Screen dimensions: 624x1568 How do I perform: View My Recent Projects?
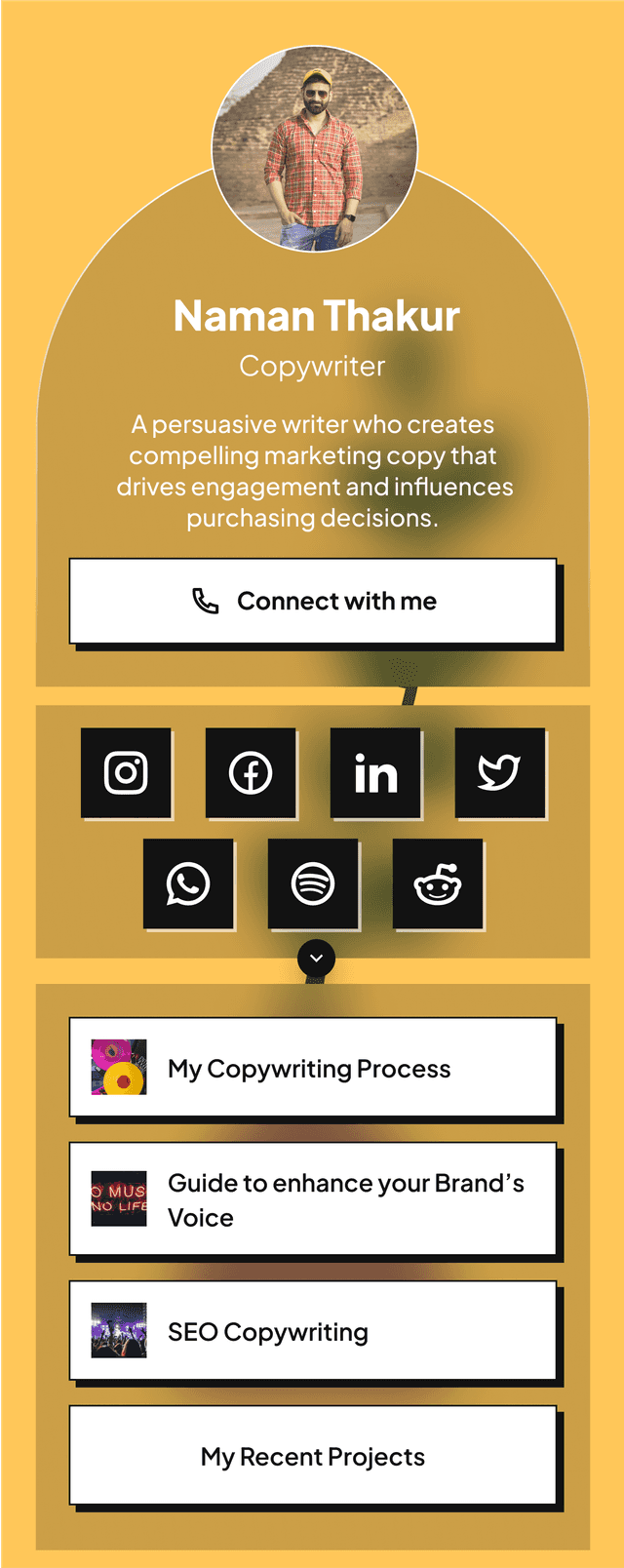(313, 1456)
